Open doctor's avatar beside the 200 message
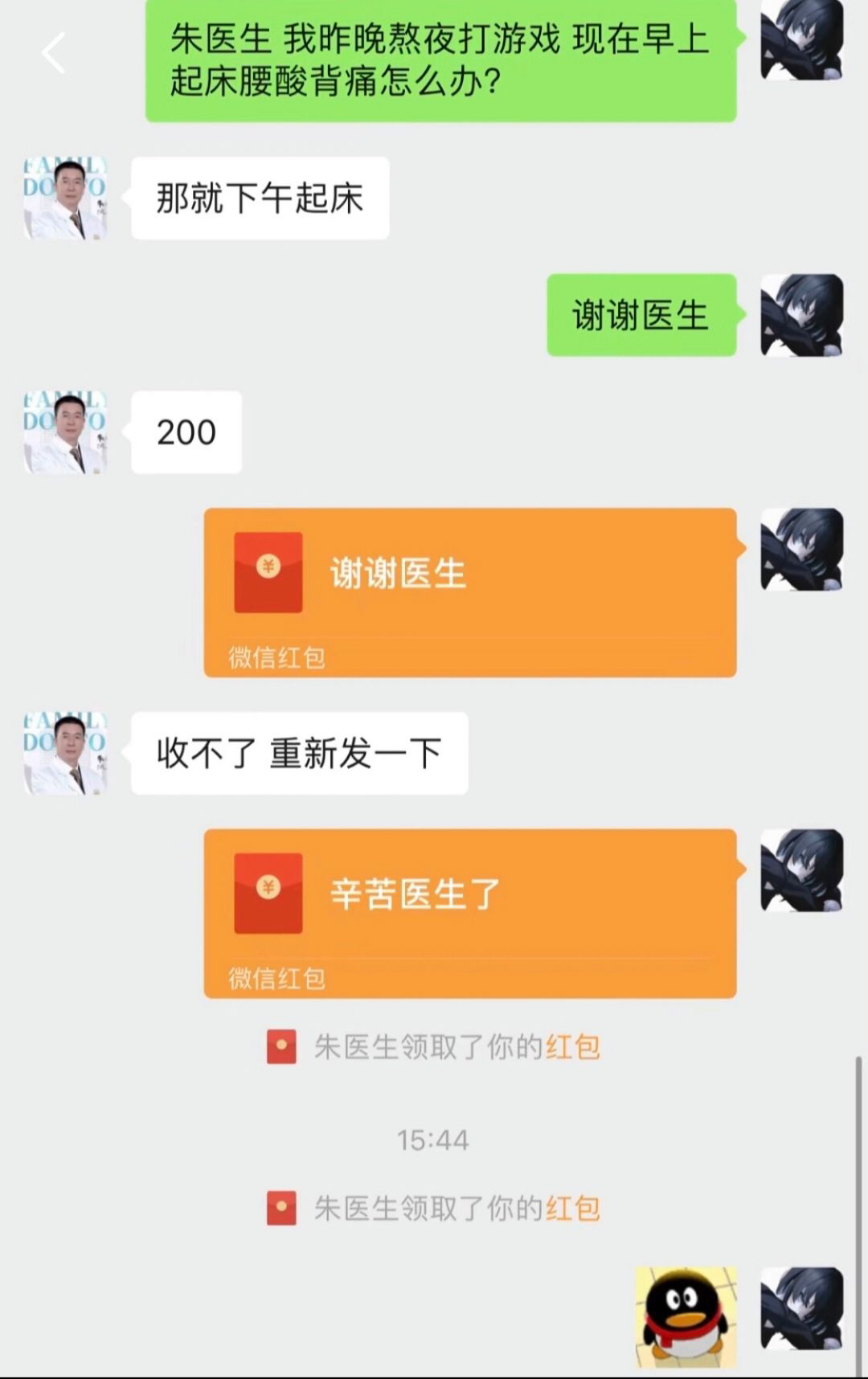This screenshot has width=868, height=1379. click(64, 432)
